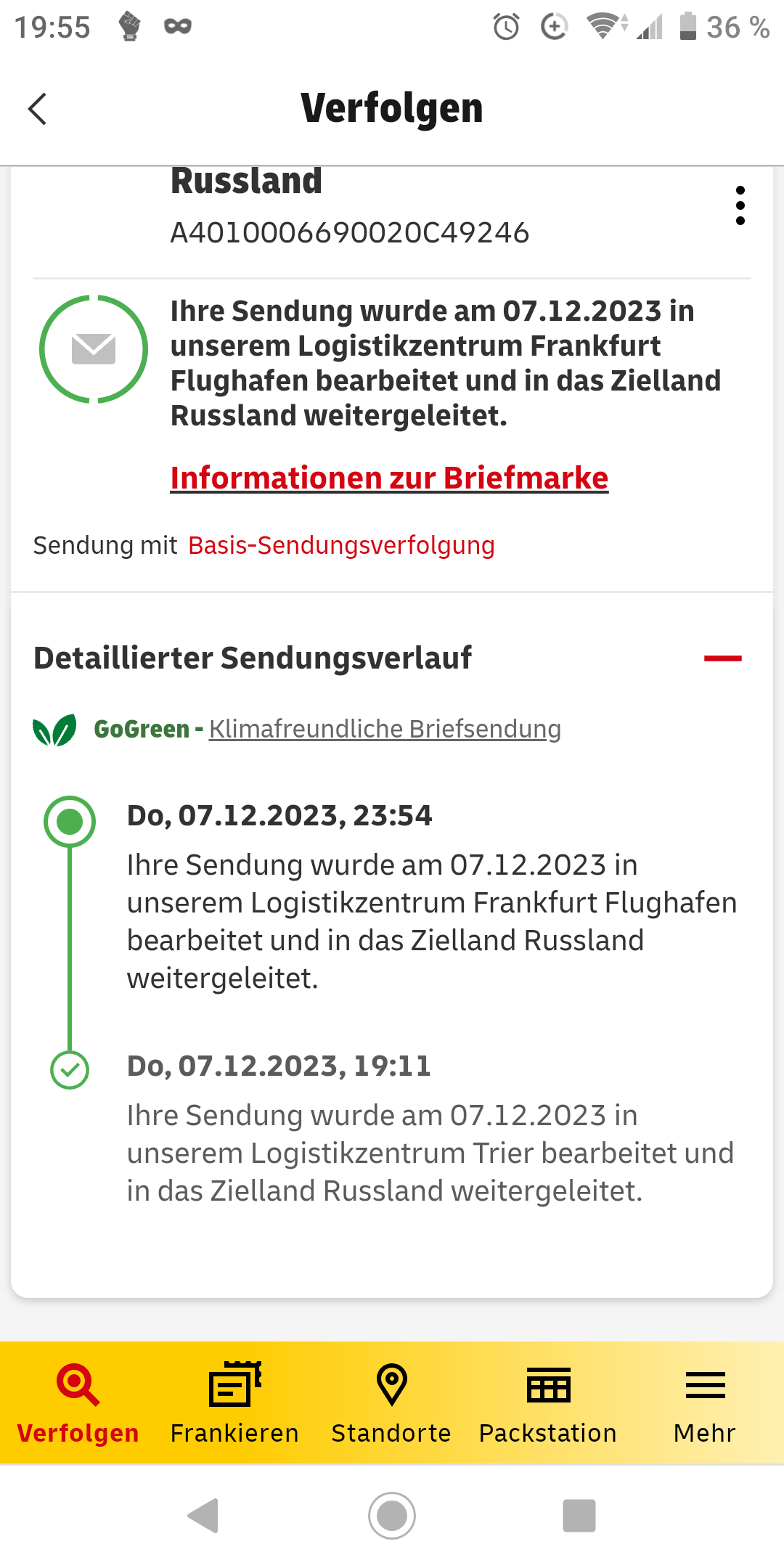Switch to the Frankieren tab
784x1568 pixels.
[x=234, y=1402]
